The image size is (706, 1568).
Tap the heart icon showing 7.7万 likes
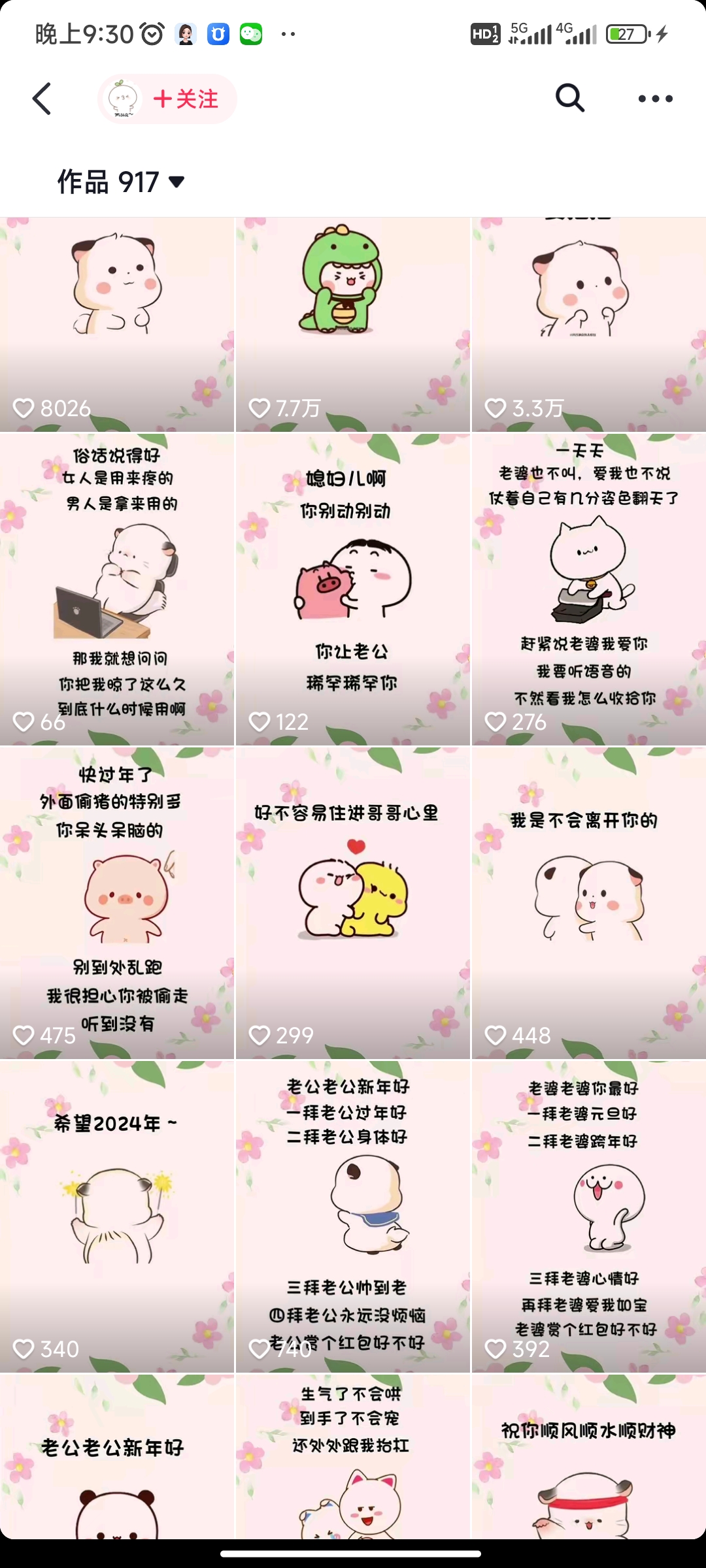(x=260, y=407)
